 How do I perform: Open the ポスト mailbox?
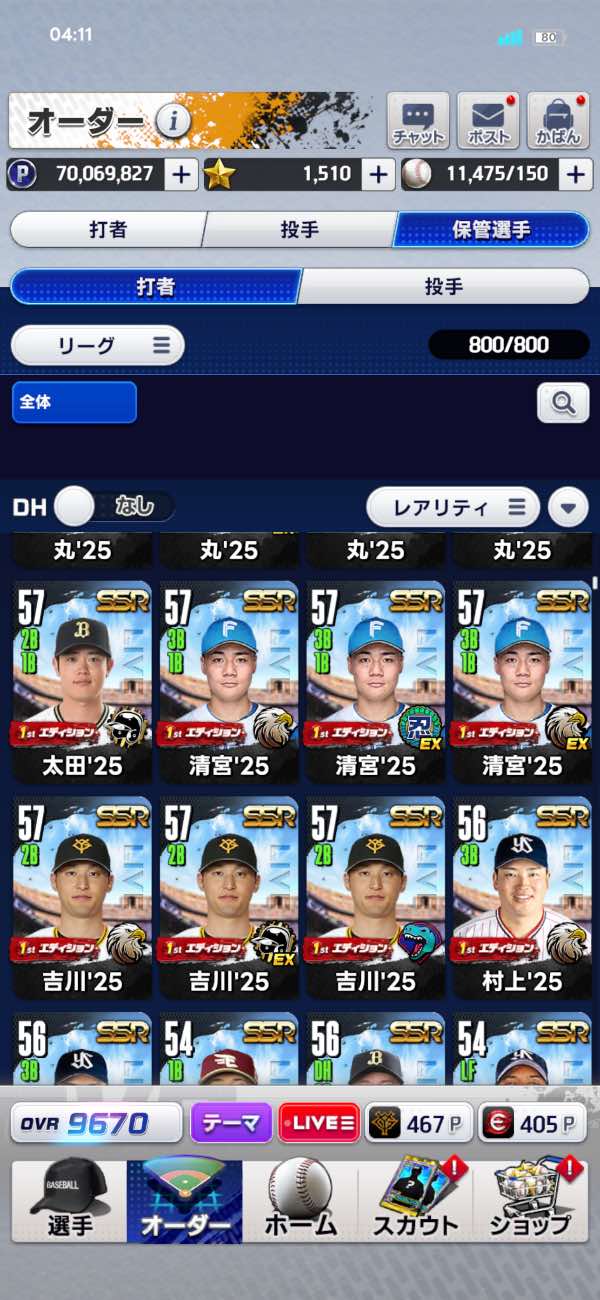click(488, 122)
